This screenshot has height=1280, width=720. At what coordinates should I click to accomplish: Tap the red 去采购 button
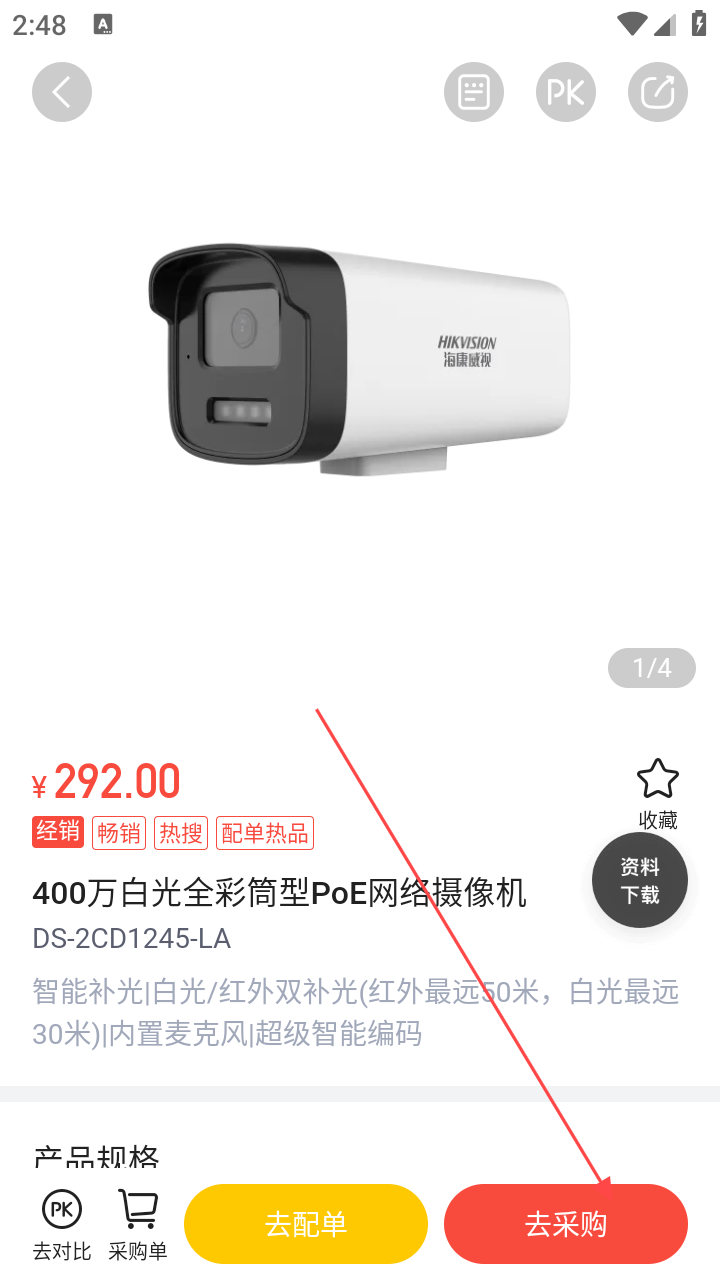pyautogui.click(x=566, y=1224)
